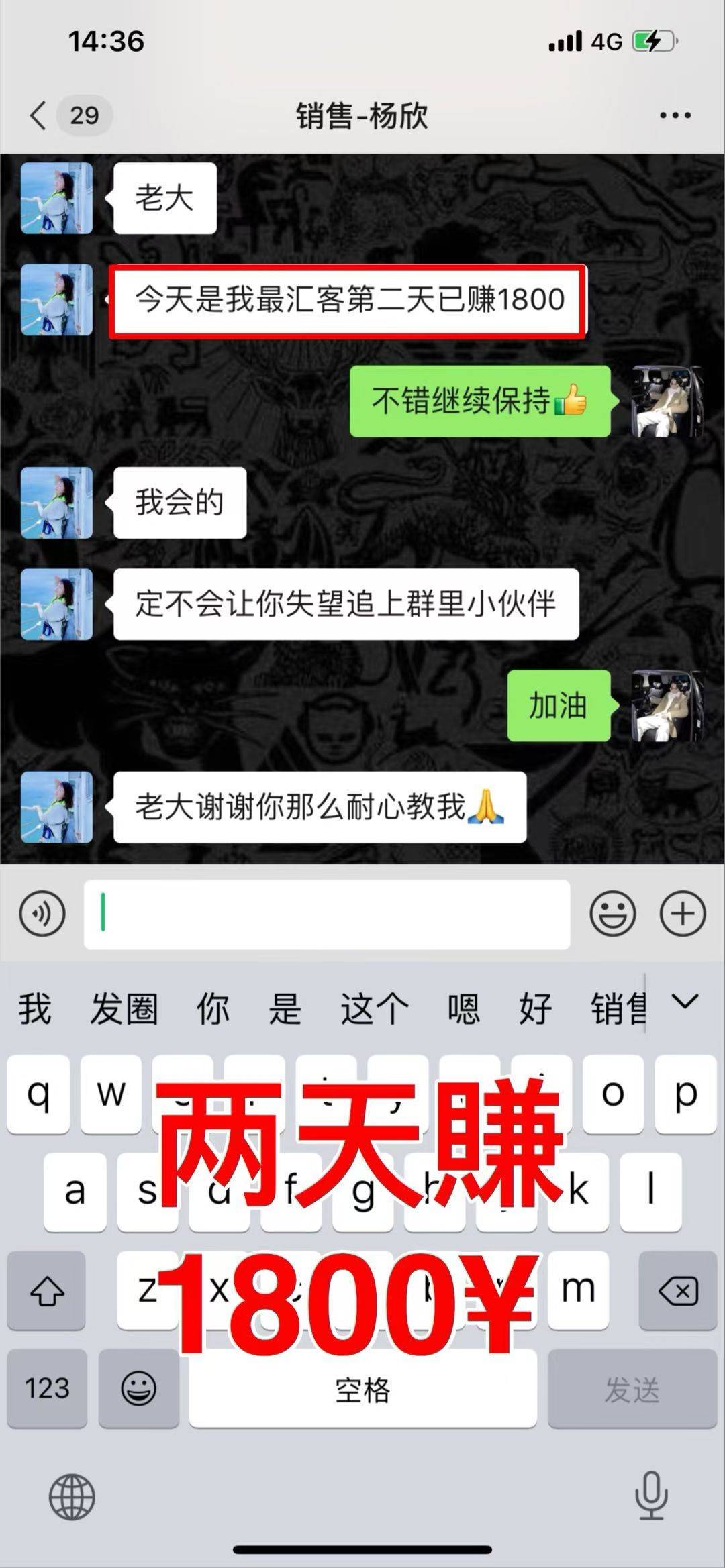Tap the keyboard emoji key
This screenshot has width=725, height=1568.
(139, 1388)
